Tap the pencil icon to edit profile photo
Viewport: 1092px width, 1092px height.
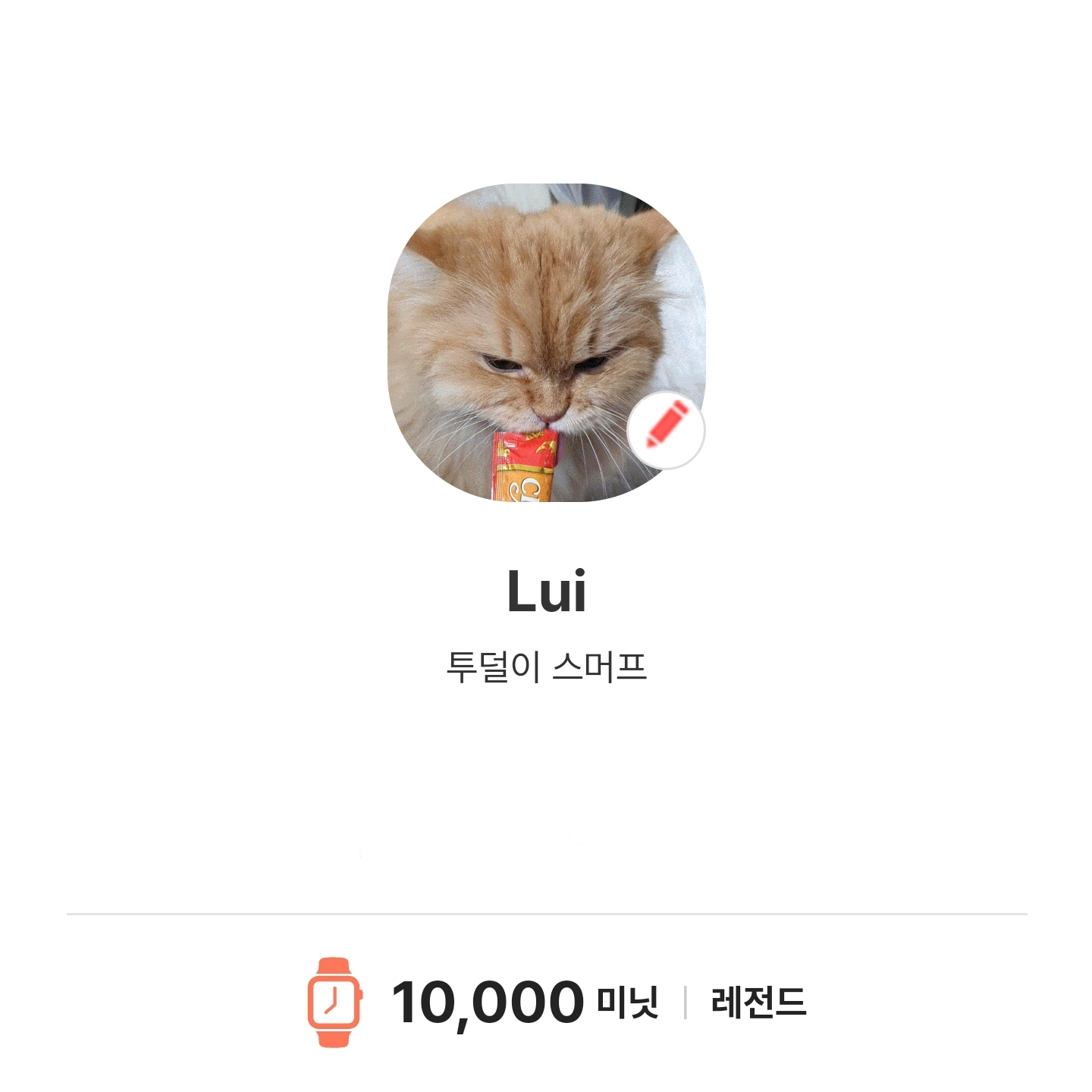[667, 431]
